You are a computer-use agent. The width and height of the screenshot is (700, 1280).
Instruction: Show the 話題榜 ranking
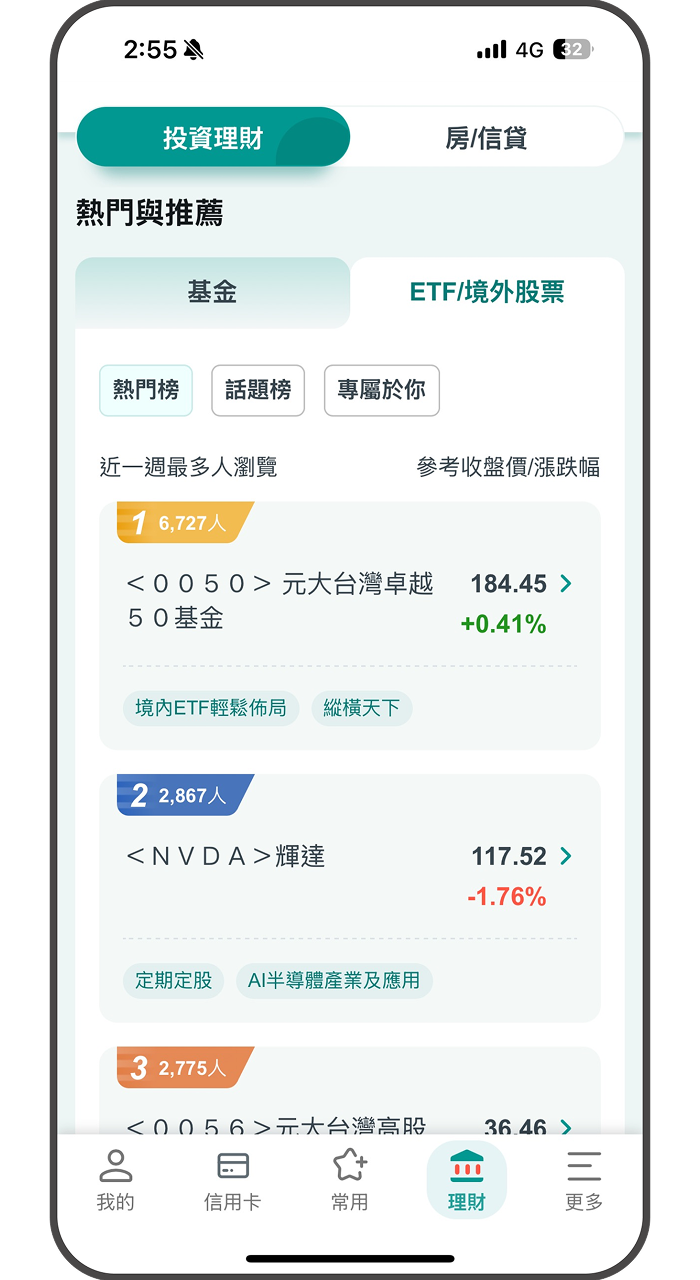[x=258, y=390]
